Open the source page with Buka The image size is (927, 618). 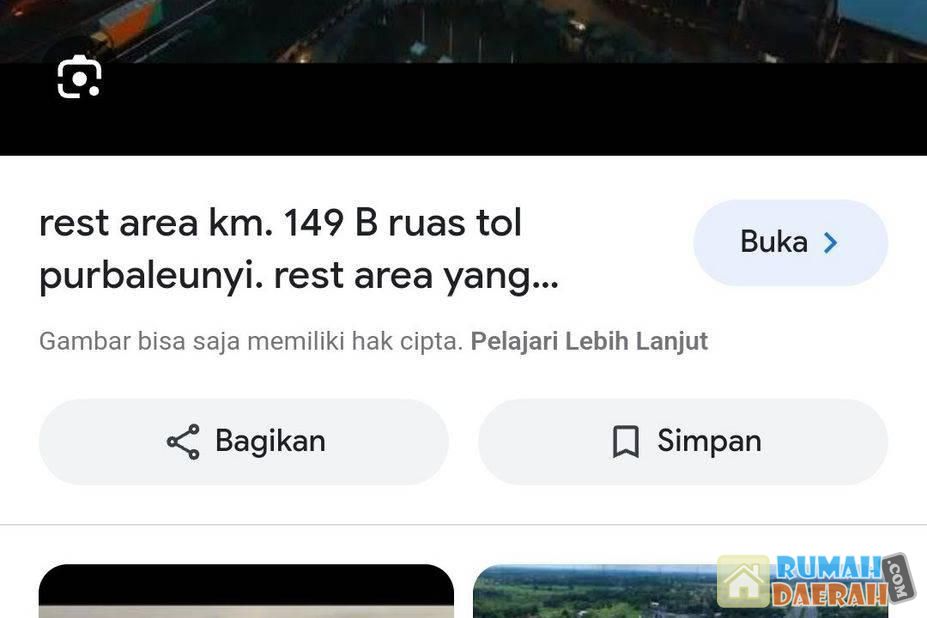coord(789,242)
